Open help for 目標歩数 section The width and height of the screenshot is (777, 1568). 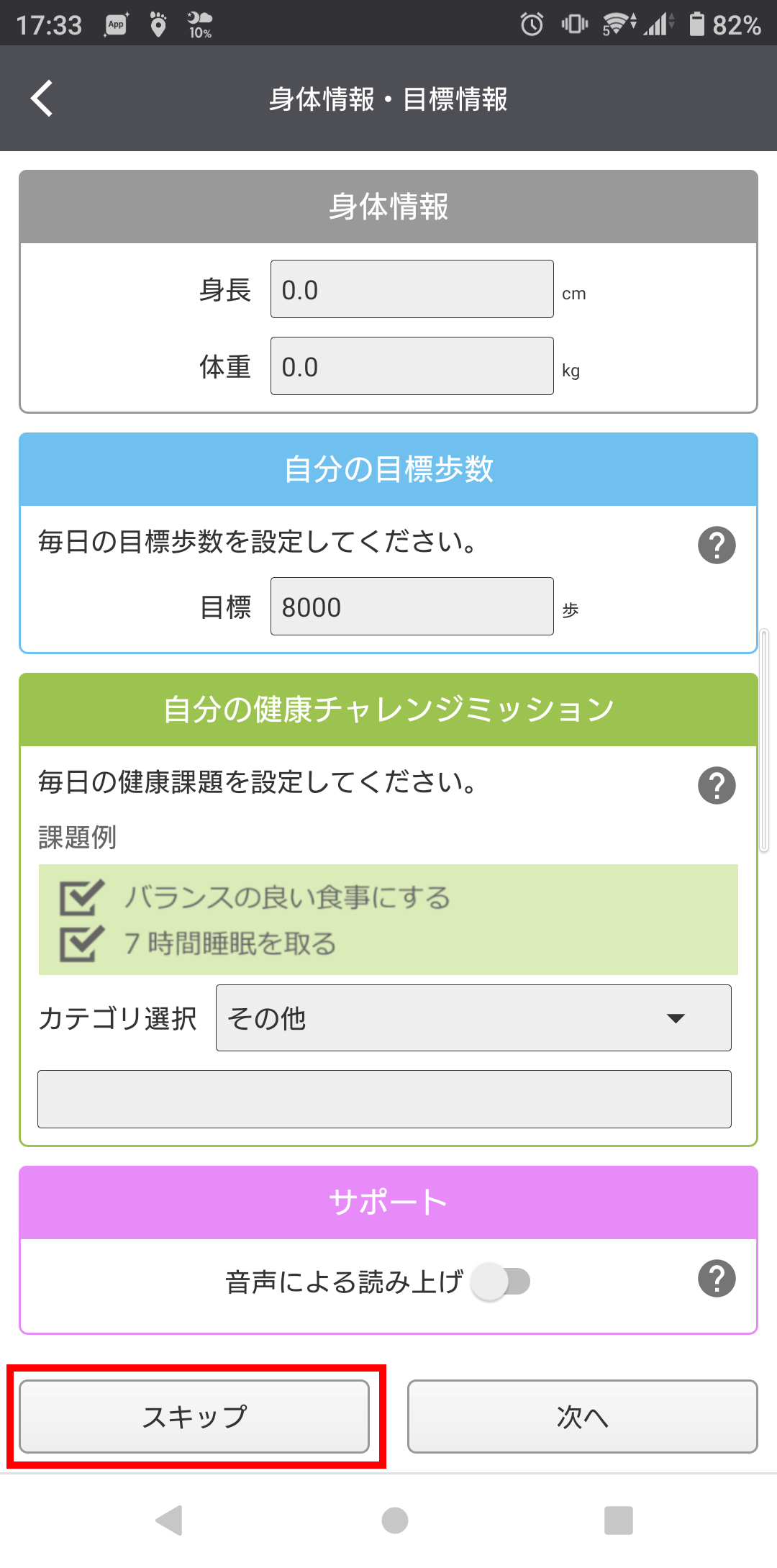(x=717, y=545)
